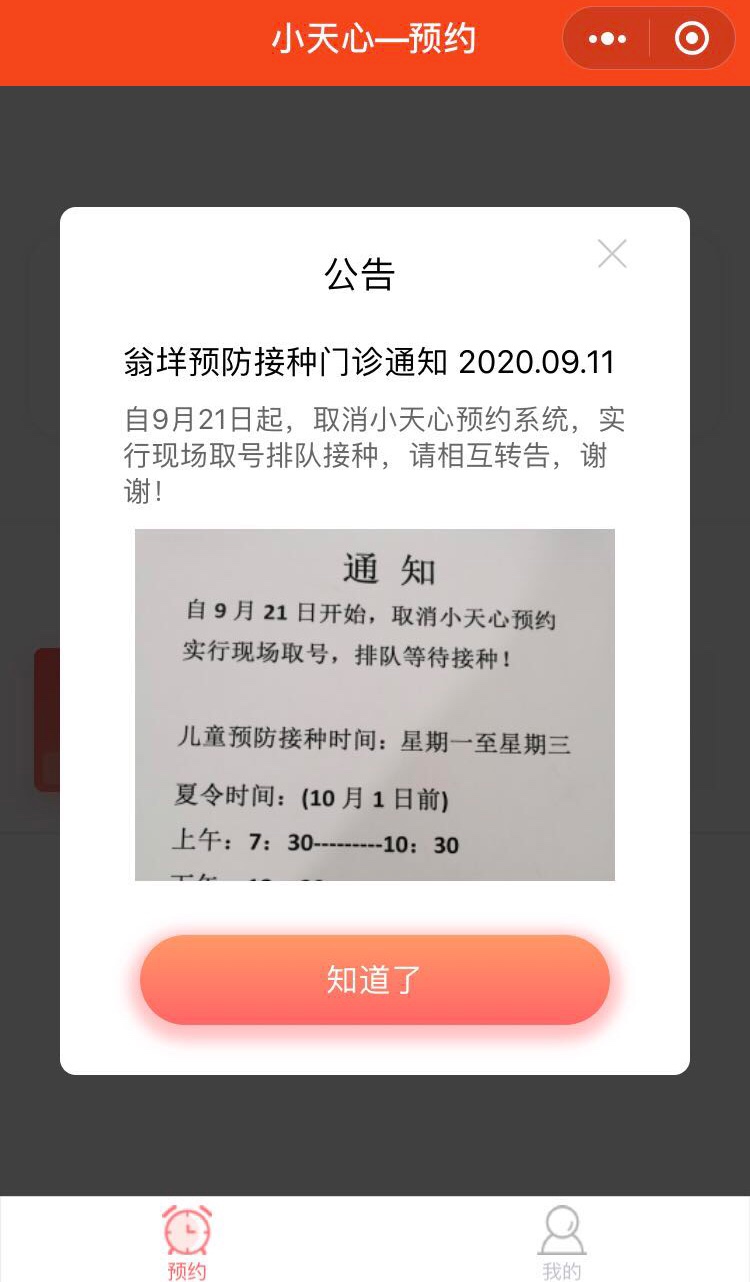Tap the 知道了 button

[375, 980]
